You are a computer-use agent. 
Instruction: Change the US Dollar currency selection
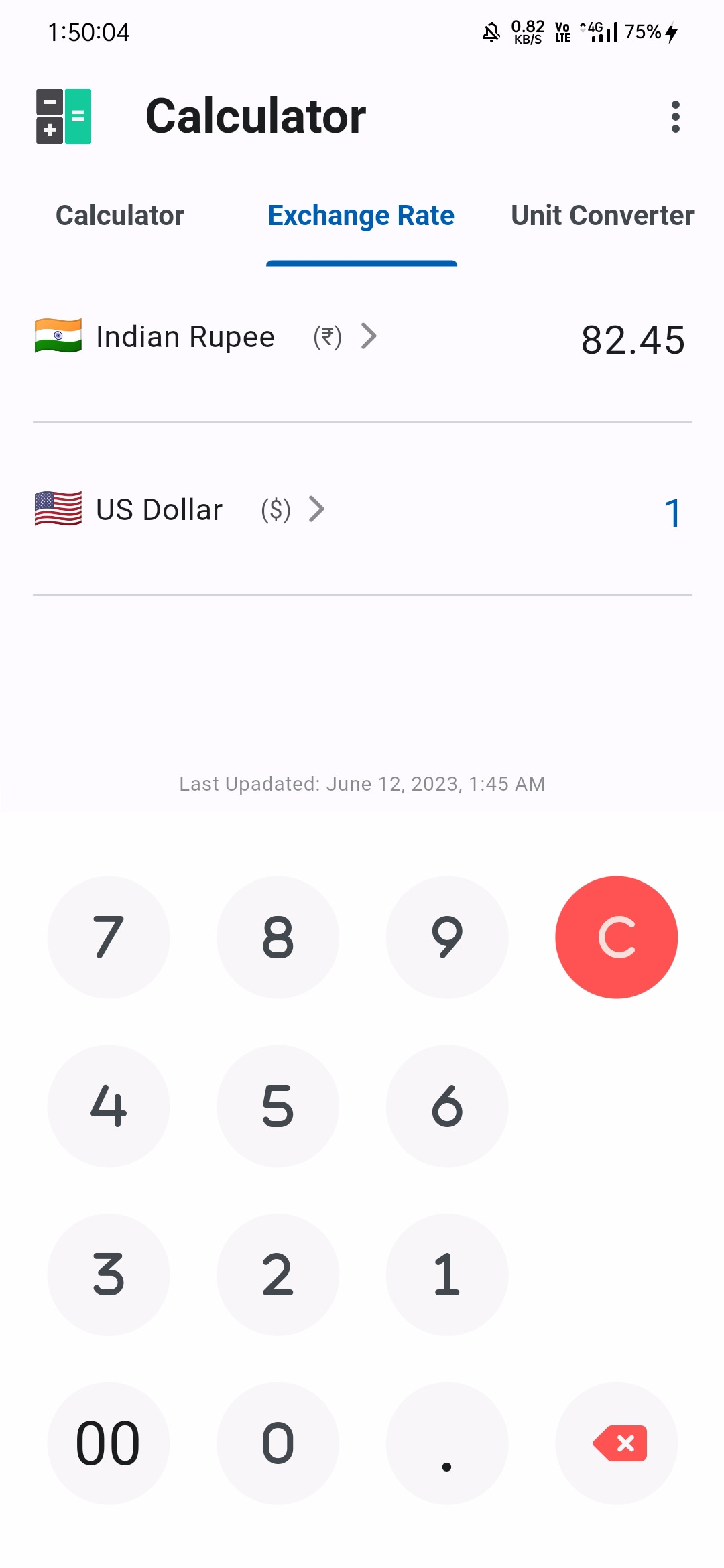point(179,510)
